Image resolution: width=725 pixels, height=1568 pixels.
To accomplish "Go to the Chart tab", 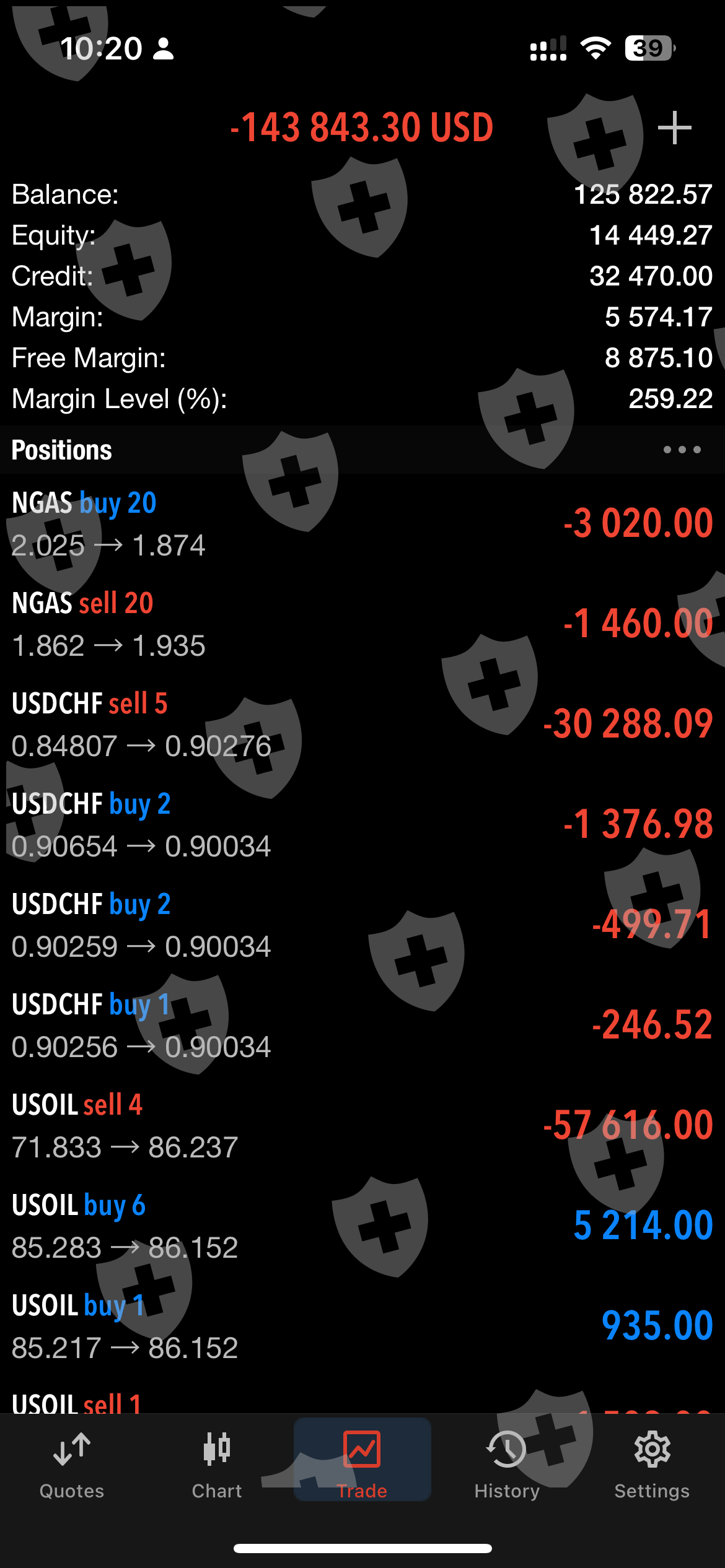I will point(217,1465).
